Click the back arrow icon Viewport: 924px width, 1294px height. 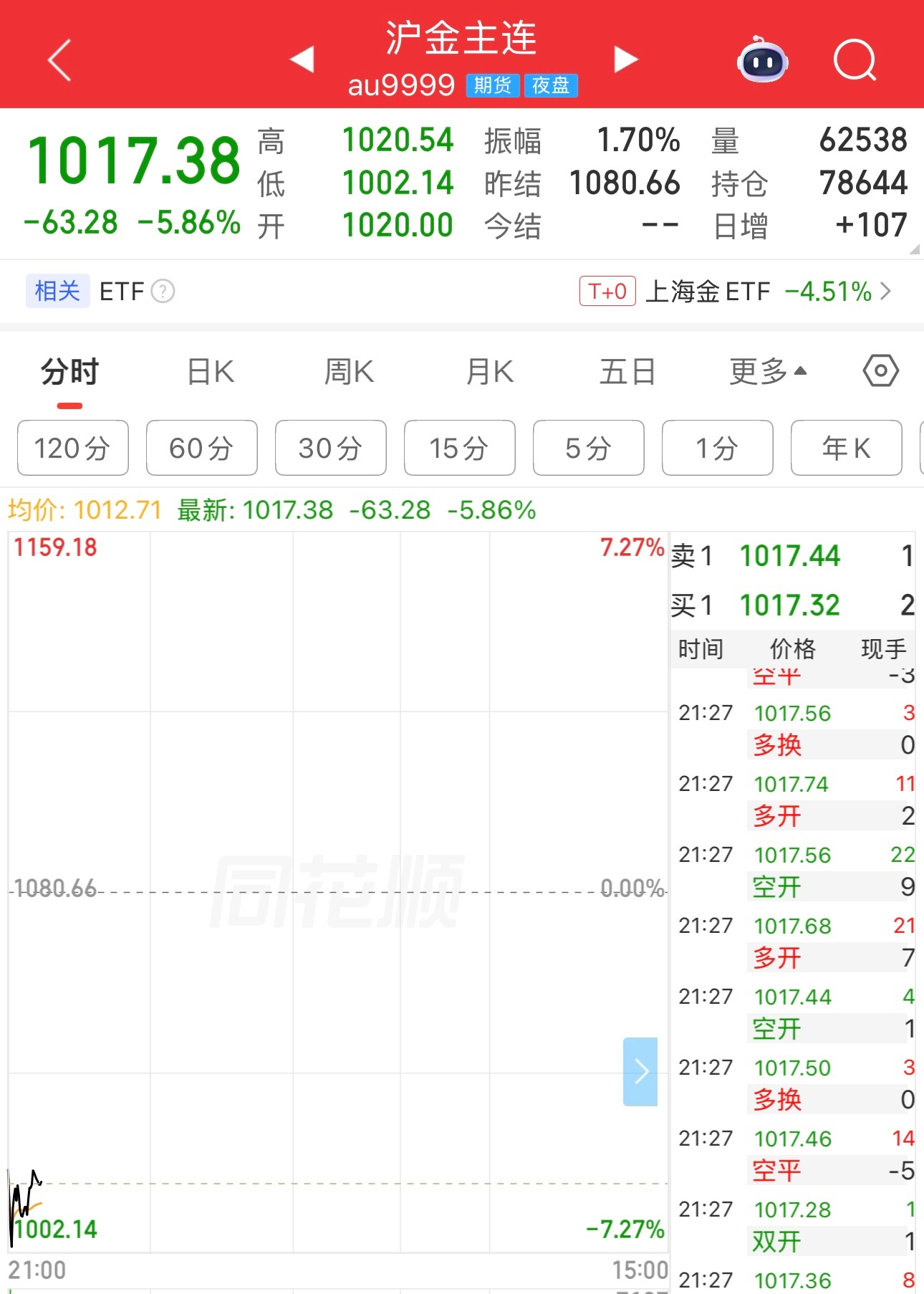[60, 61]
